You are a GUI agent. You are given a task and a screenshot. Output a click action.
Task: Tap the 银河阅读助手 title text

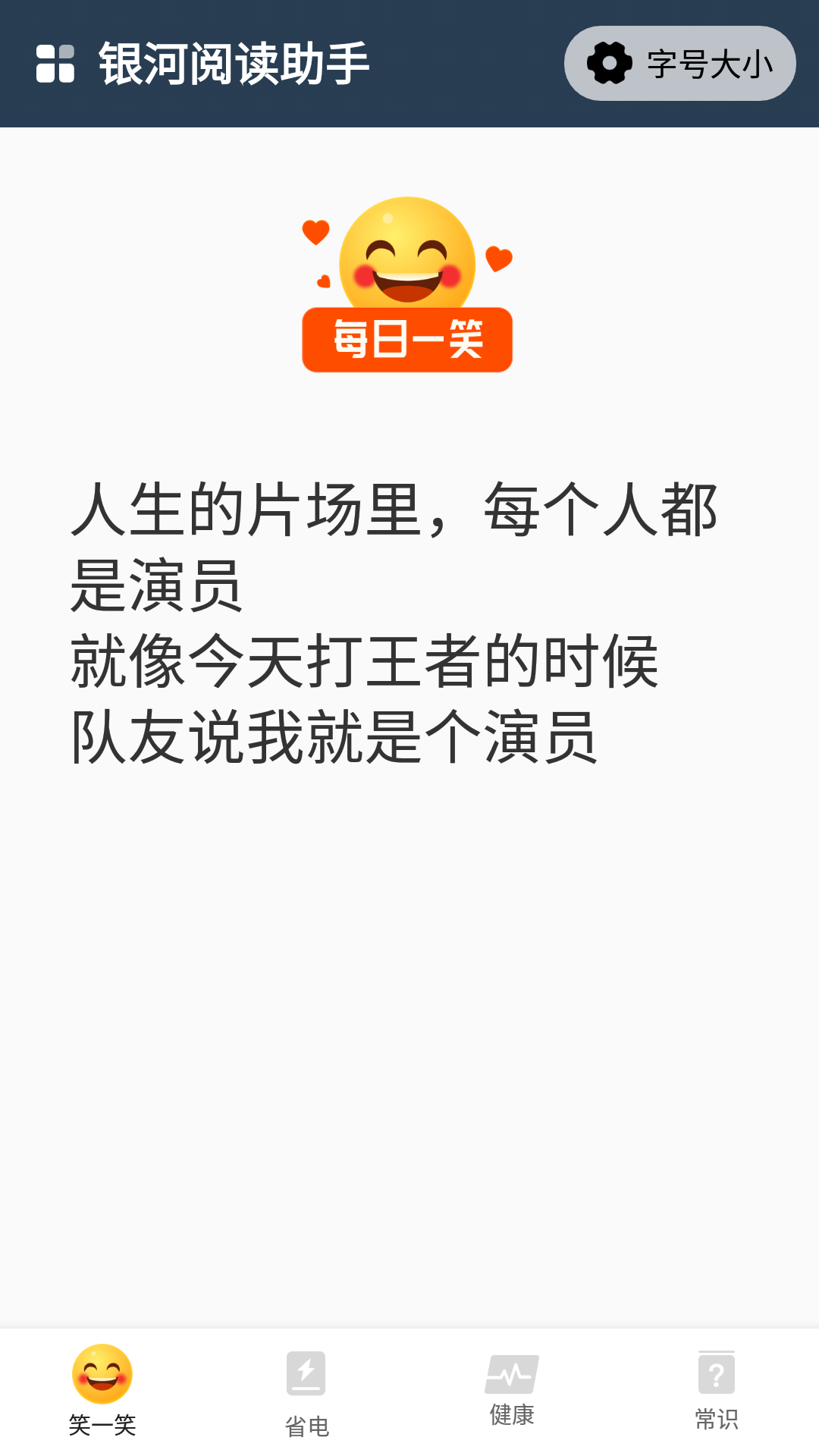coord(233,64)
